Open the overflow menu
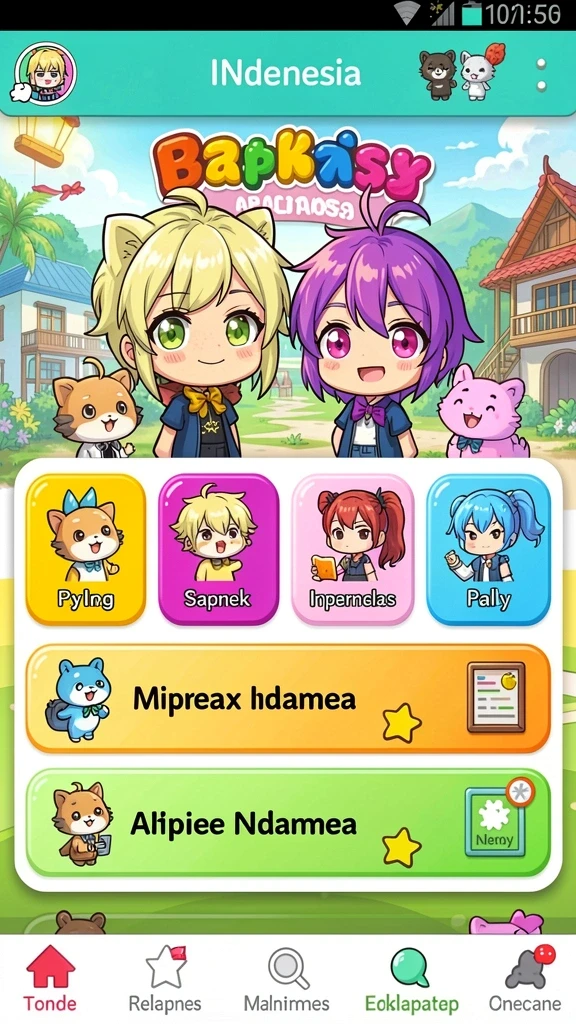Screen dimensions: 576x1024 541,74
